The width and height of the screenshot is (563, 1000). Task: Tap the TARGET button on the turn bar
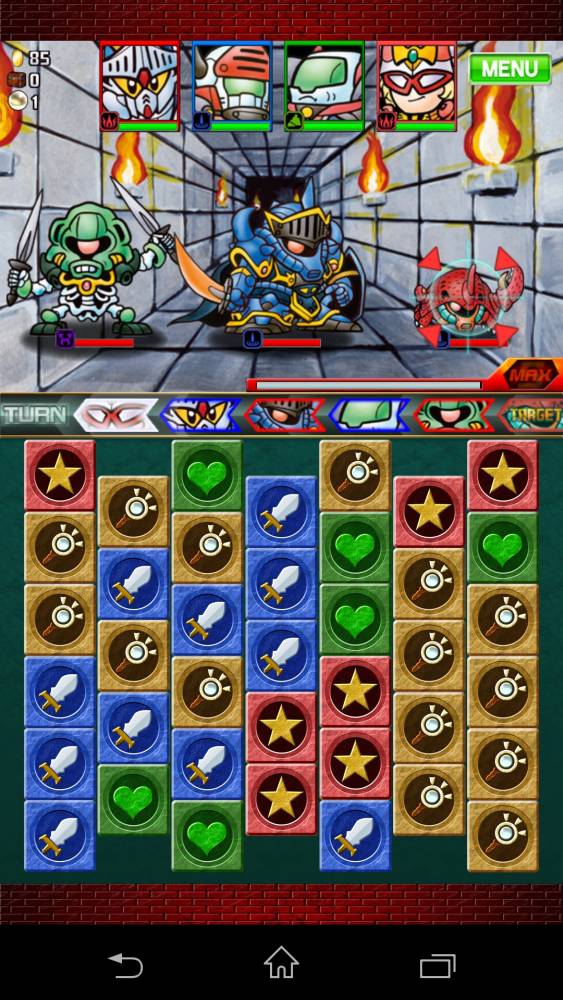pos(533,415)
